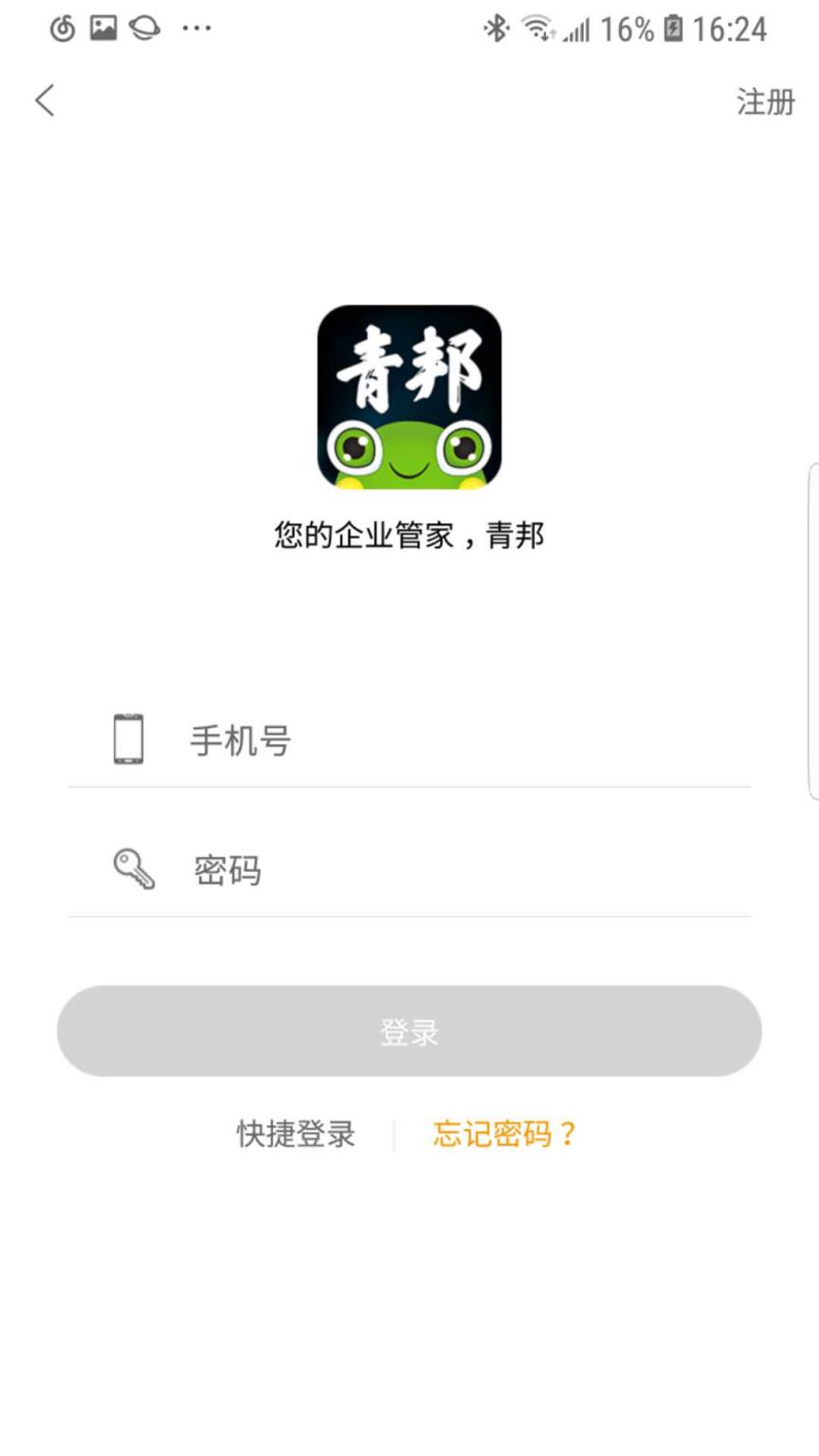This screenshot has height=1456, width=819.
Task: Tap the key icon next to 密码 field
Action: tap(131, 869)
